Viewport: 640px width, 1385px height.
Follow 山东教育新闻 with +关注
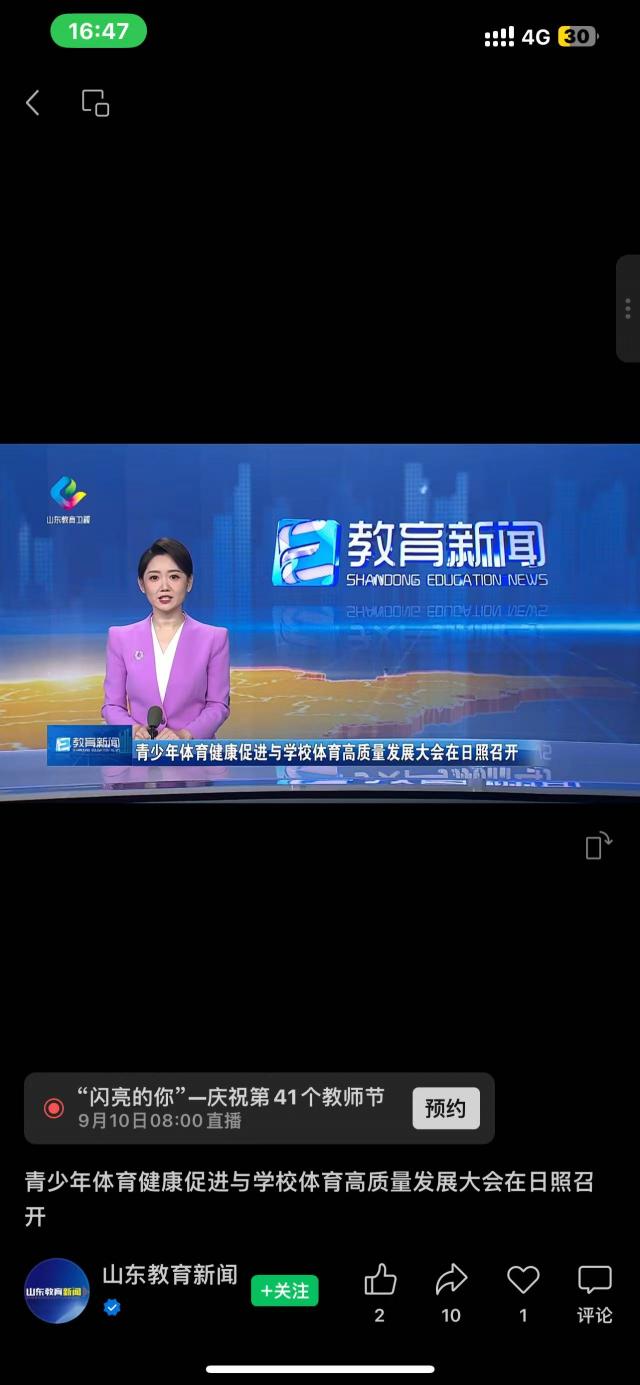pos(285,1291)
